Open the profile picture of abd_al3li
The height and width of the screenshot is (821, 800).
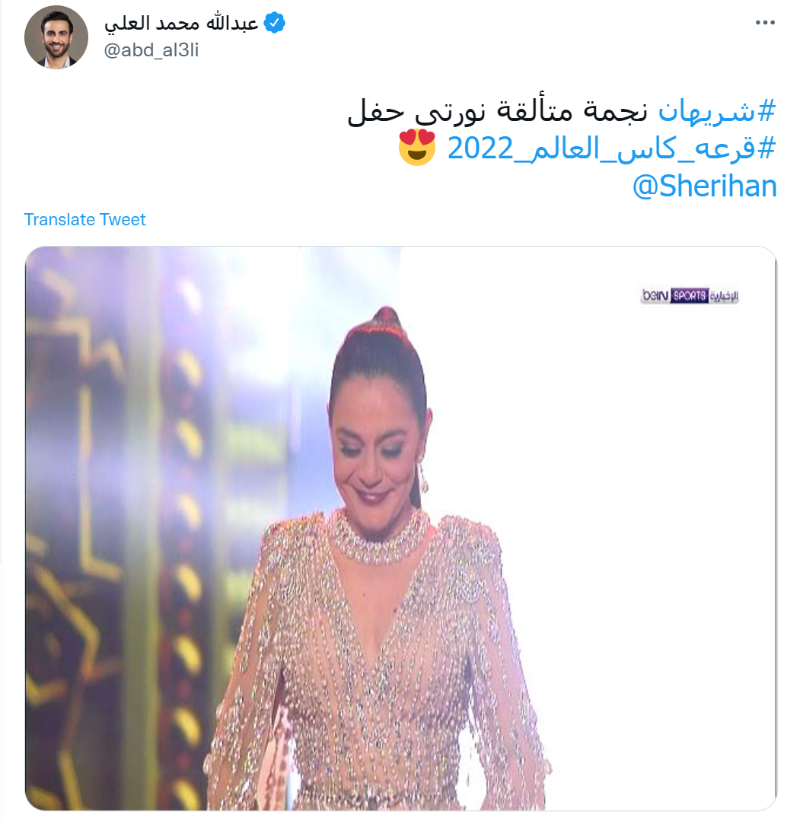(x=56, y=37)
